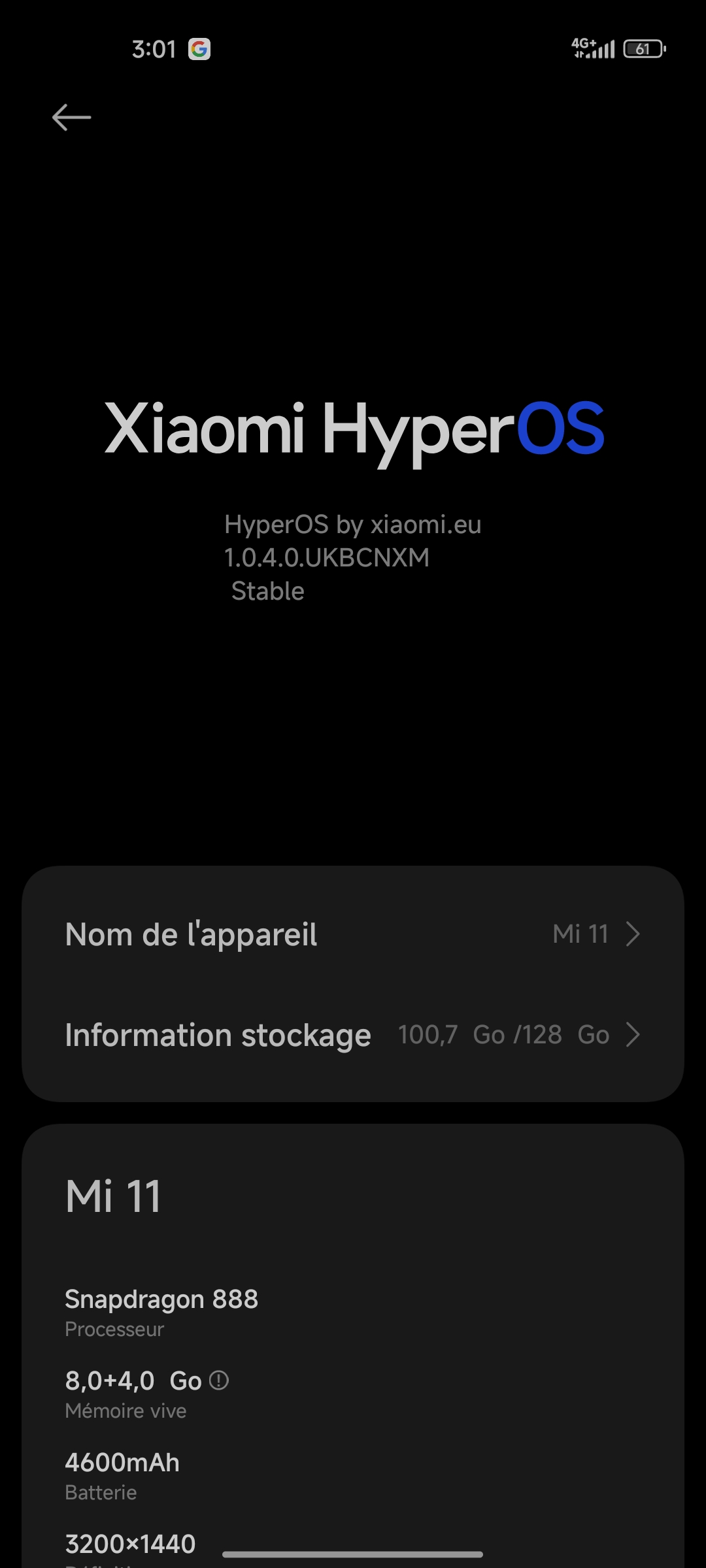
Task: Go back using the top arrow
Action: click(71, 118)
